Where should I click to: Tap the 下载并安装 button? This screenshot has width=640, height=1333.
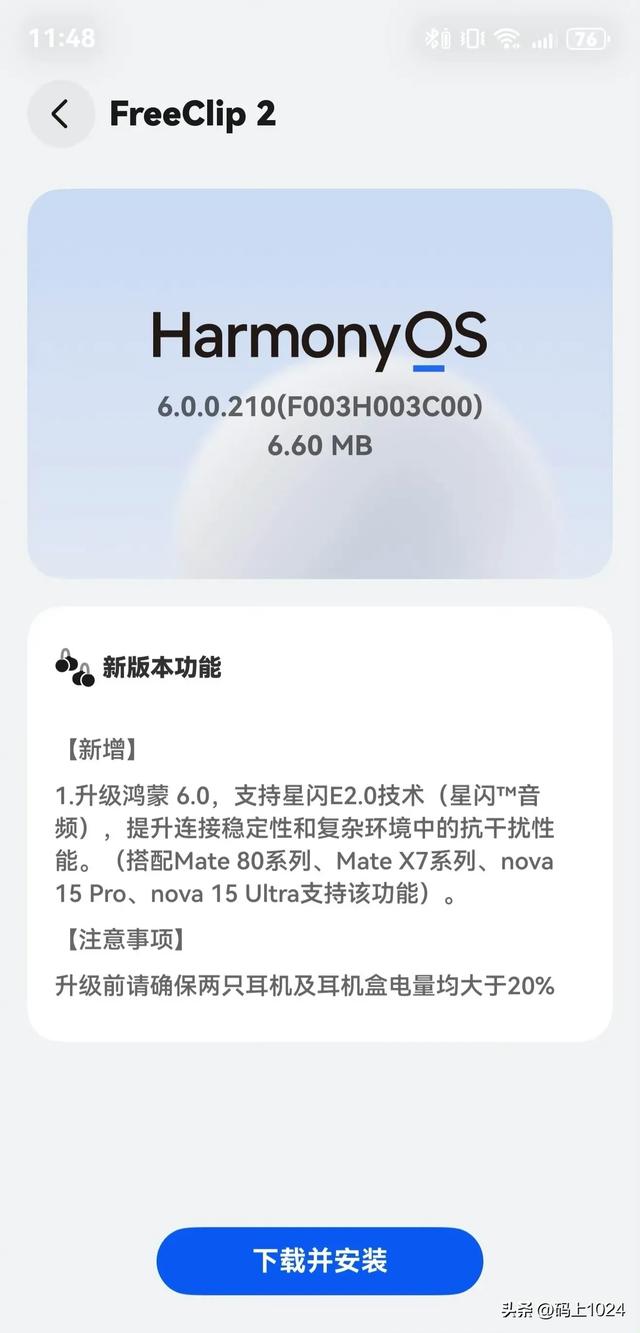point(320,1260)
